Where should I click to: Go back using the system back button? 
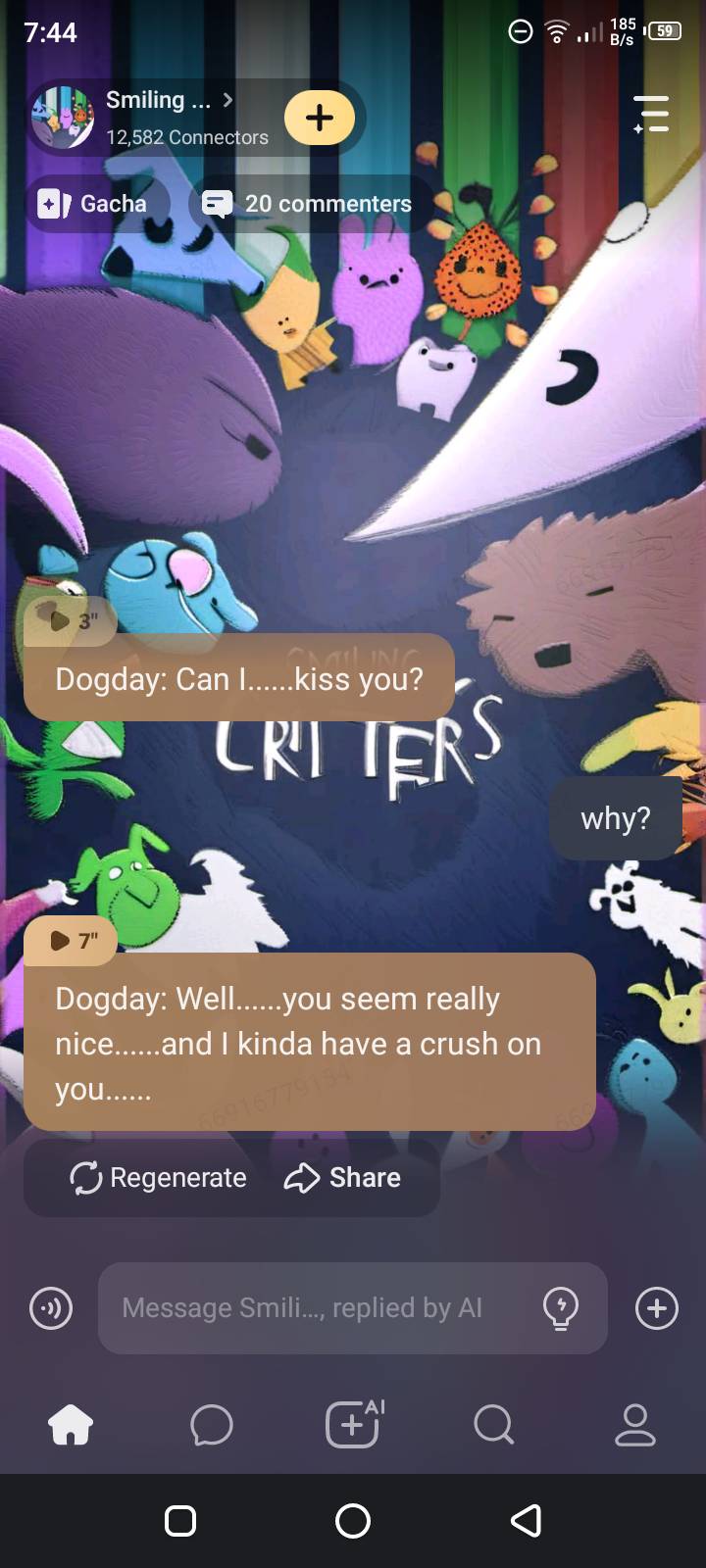(x=527, y=1521)
